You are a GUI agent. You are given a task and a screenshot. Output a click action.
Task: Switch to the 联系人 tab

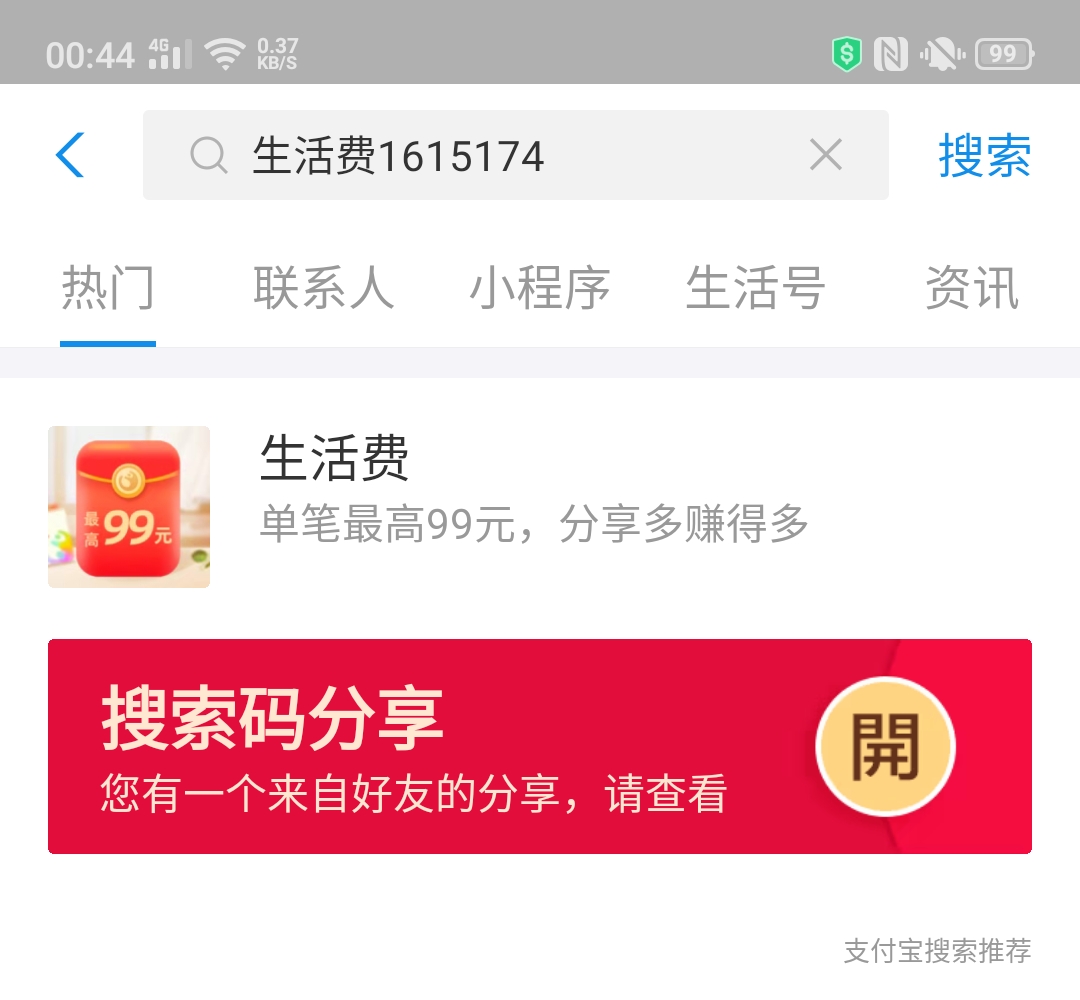point(323,289)
